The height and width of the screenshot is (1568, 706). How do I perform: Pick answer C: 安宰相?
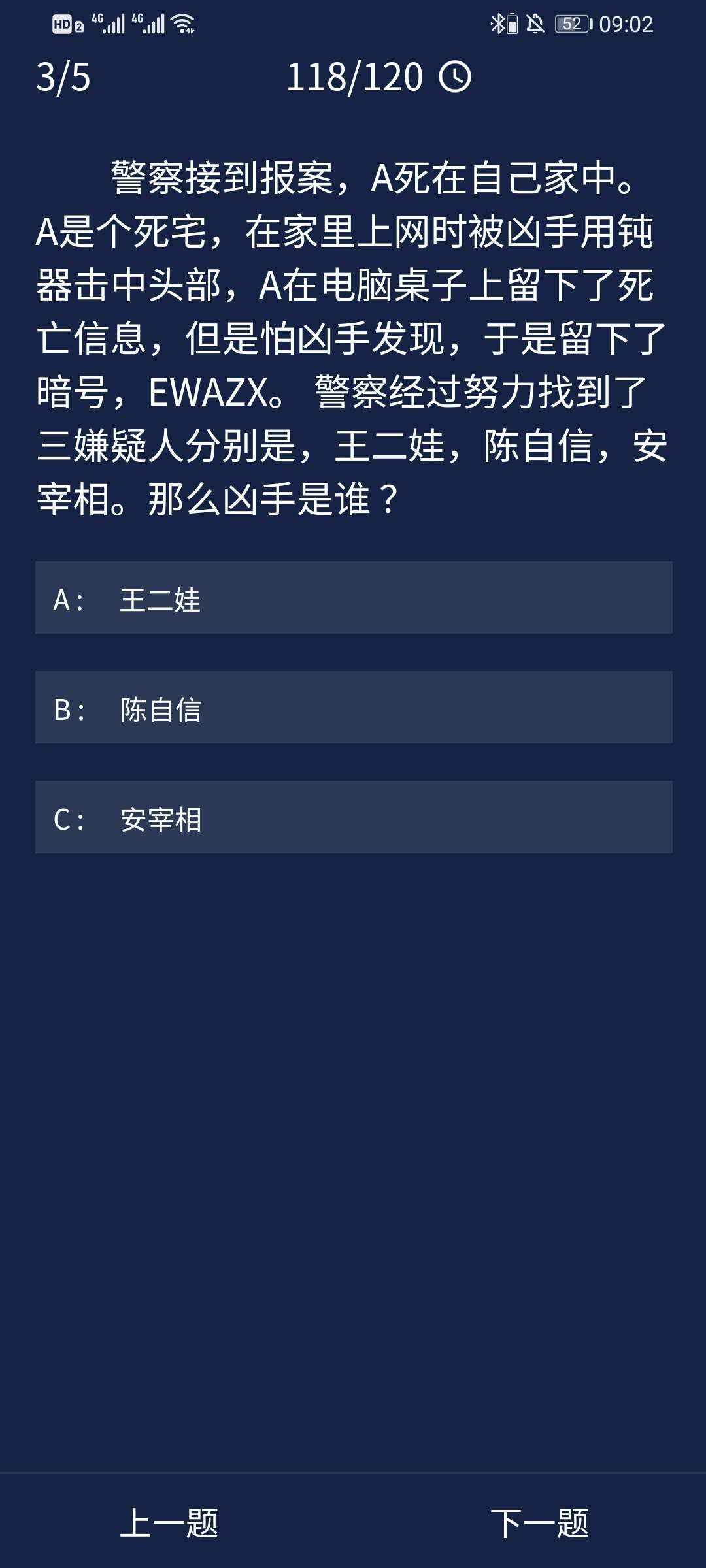coord(353,817)
